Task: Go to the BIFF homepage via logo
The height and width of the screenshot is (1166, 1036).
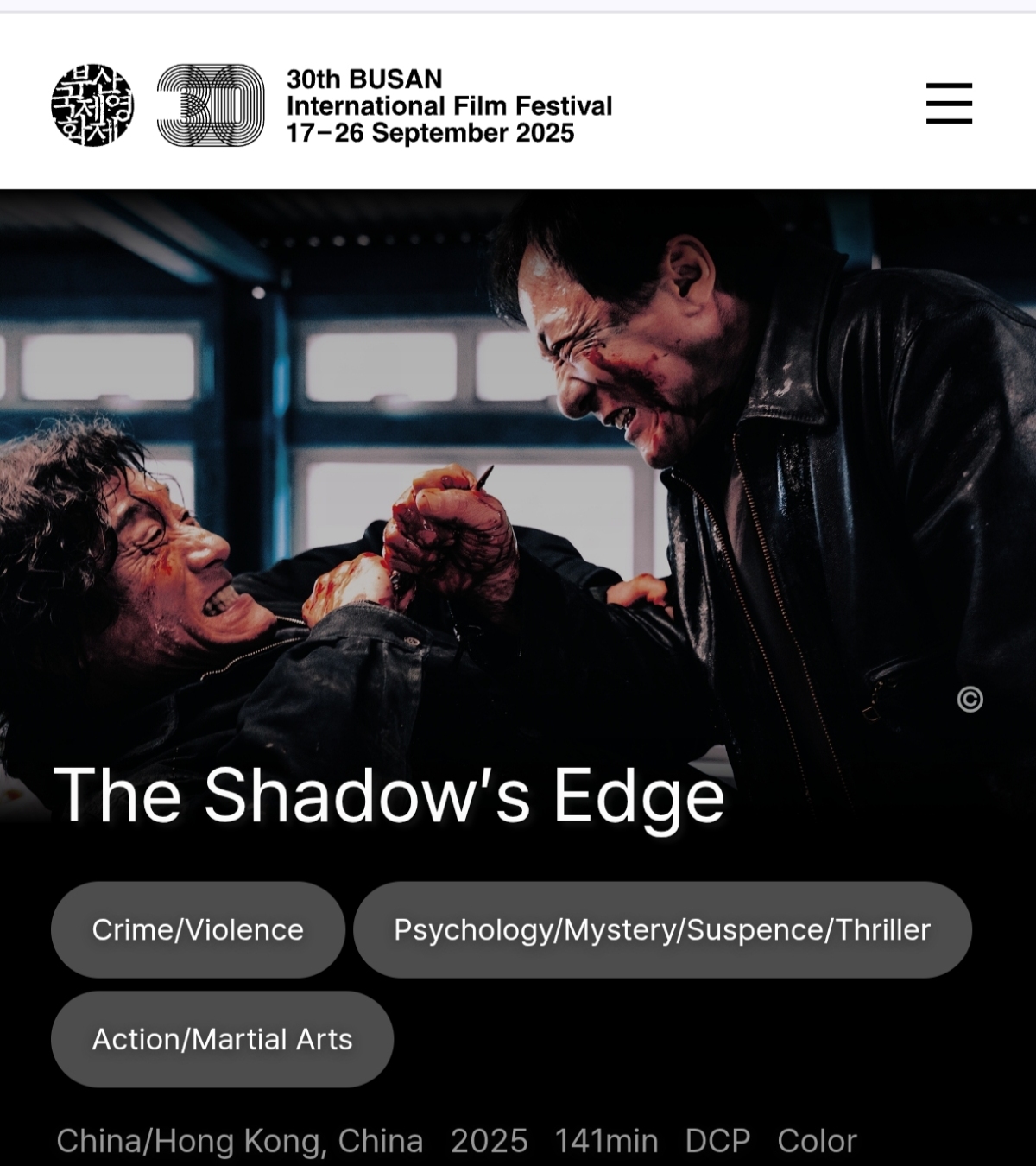Action: point(92,105)
